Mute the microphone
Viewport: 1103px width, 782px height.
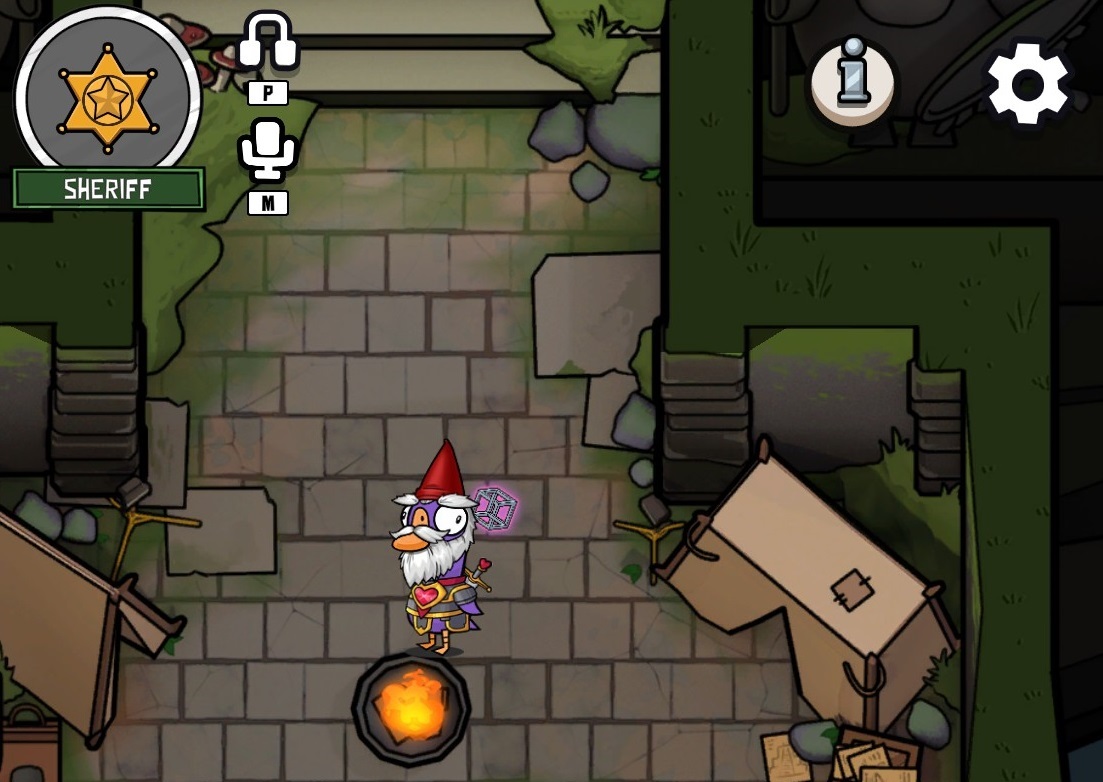[267, 150]
